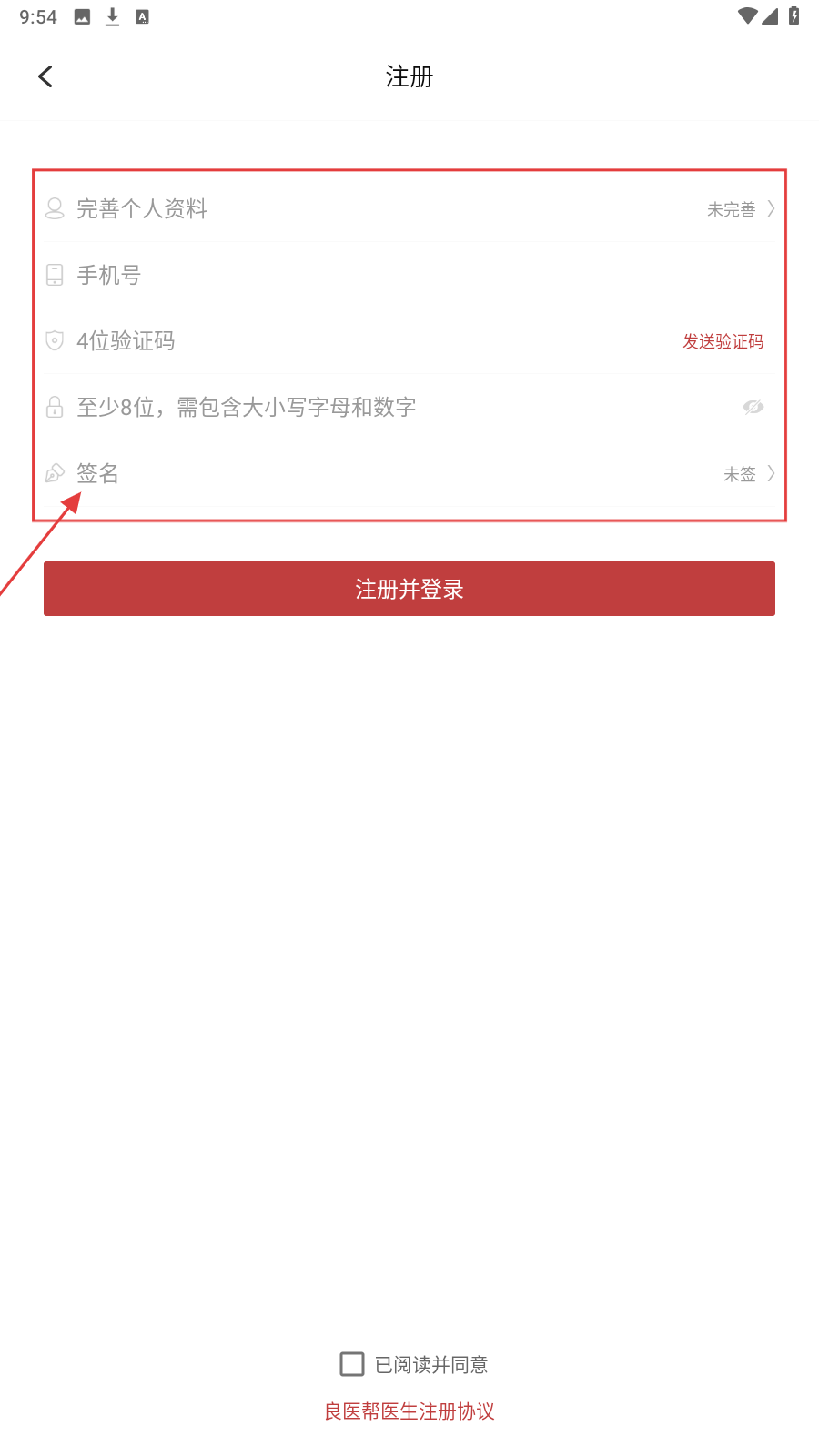Tap the 注册并登录 button

click(409, 589)
